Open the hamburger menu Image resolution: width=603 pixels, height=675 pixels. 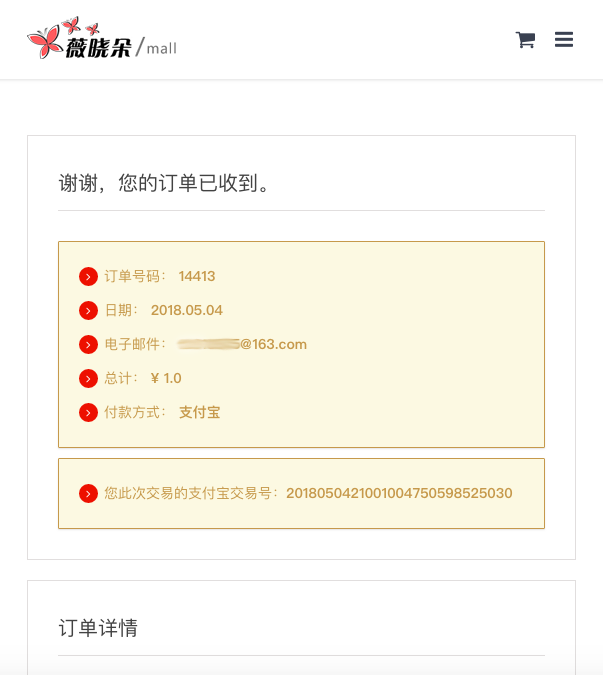[x=564, y=40]
